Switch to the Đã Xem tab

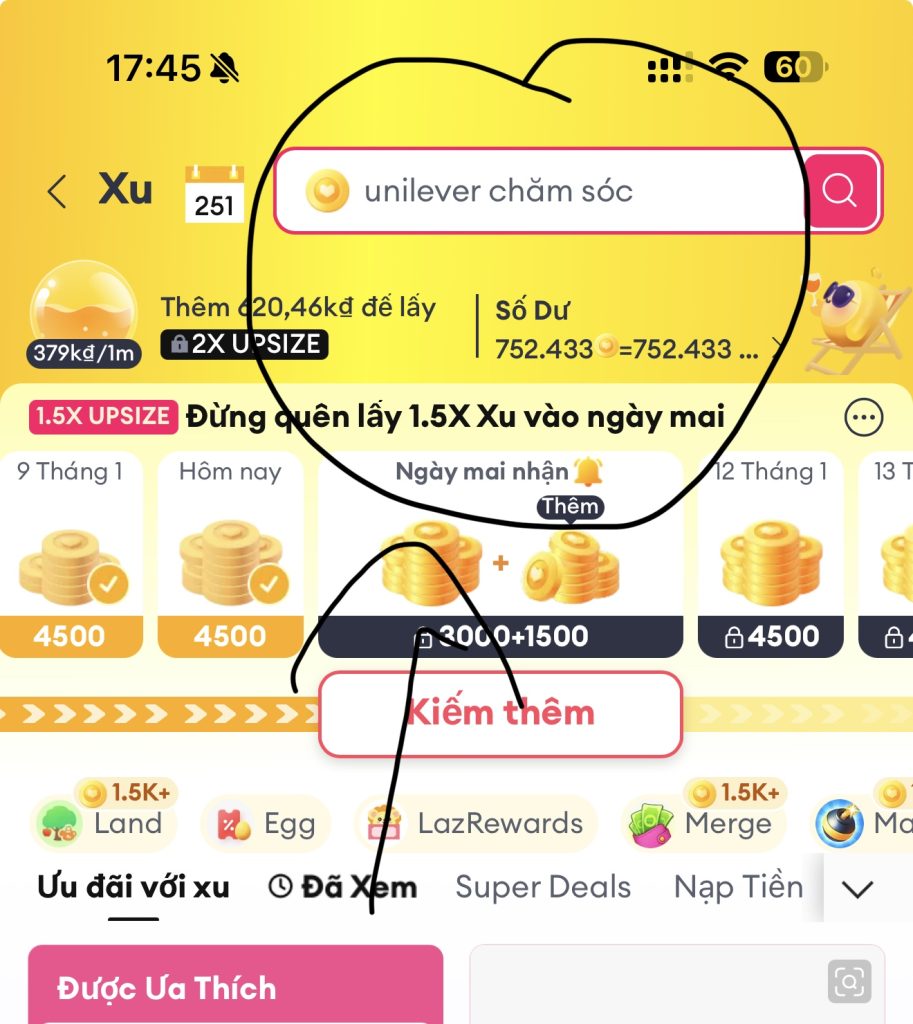click(x=343, y=887)
